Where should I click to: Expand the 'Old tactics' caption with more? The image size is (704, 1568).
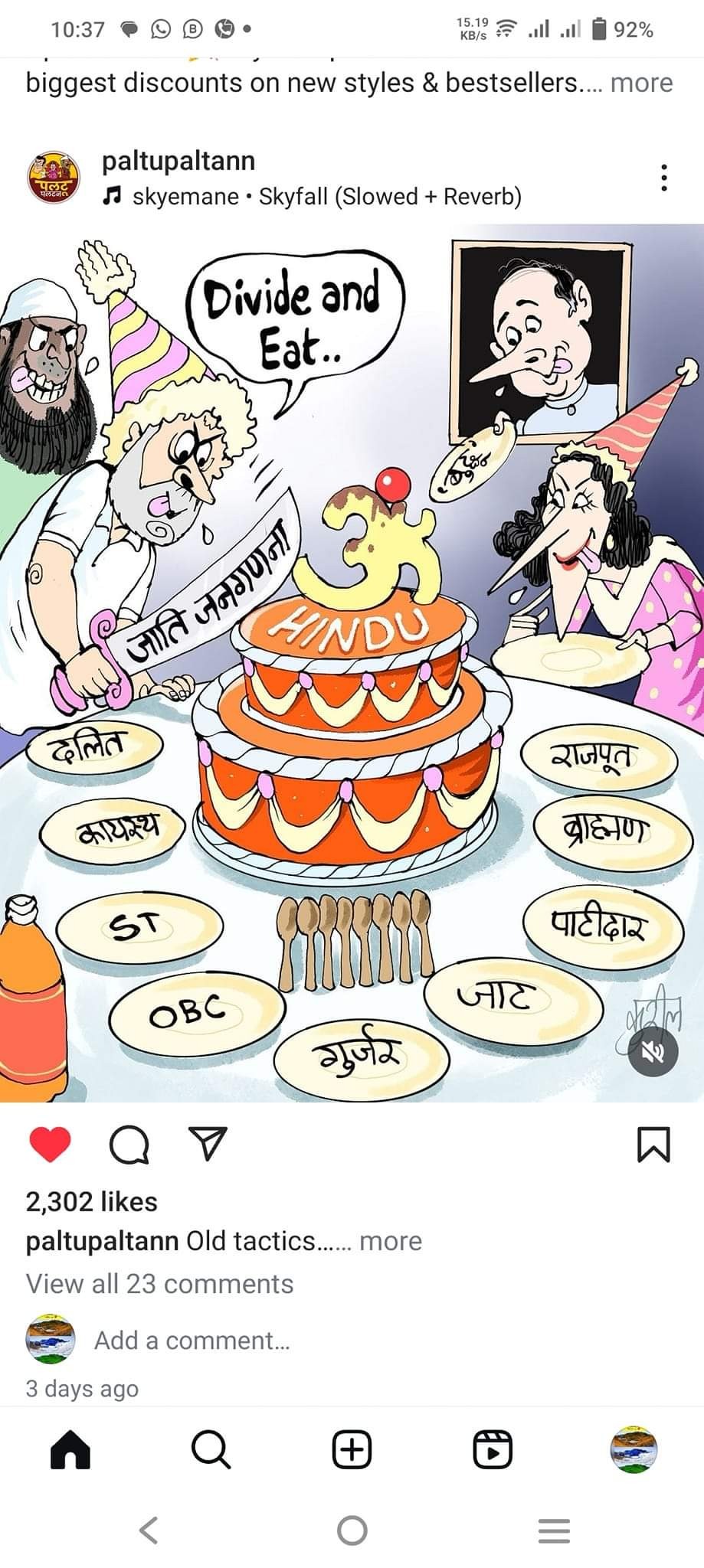(x=391, y=1240)
